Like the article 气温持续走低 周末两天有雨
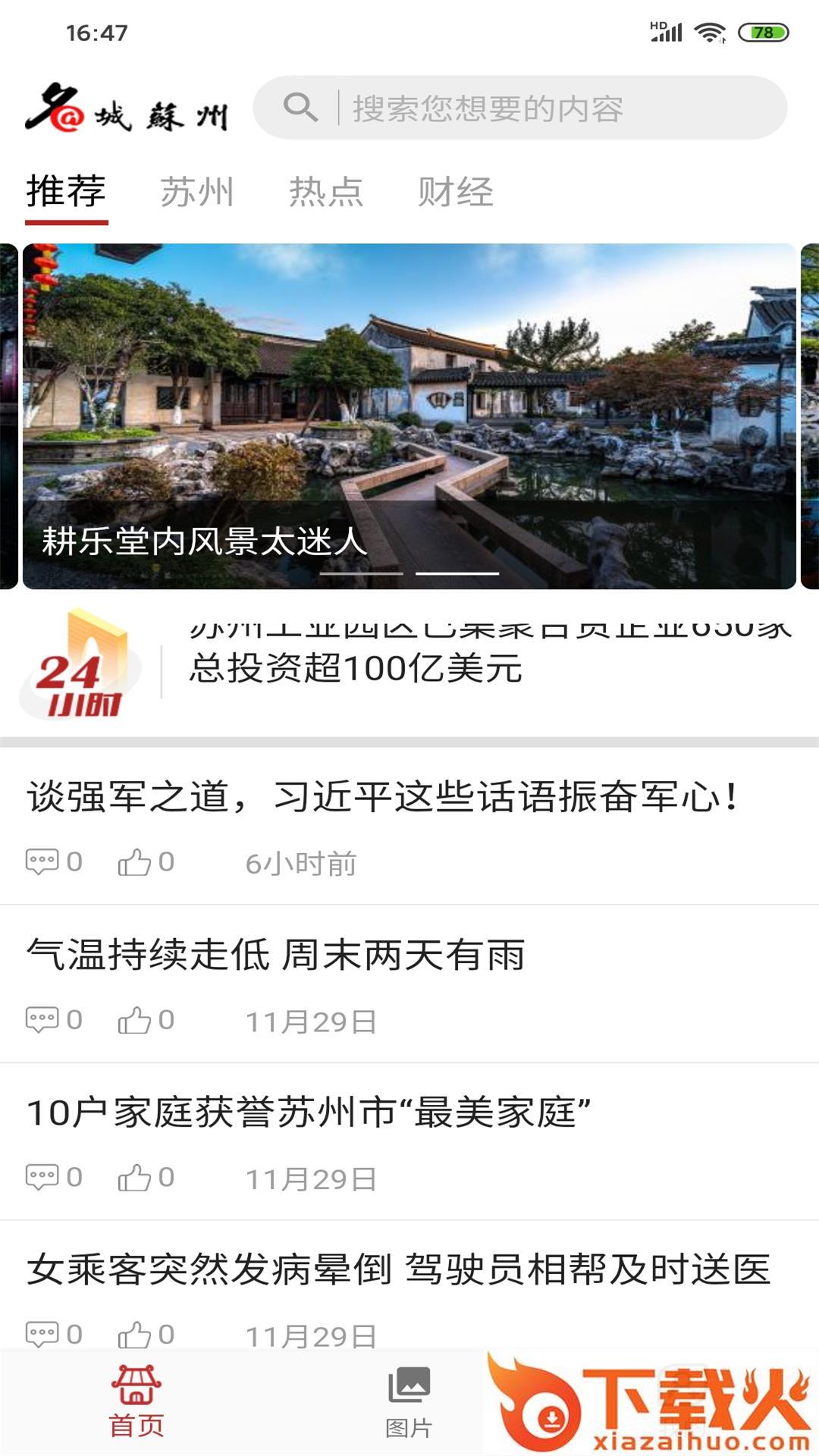This screenshot has height=1456, width=819. [x=146, y=1021]
